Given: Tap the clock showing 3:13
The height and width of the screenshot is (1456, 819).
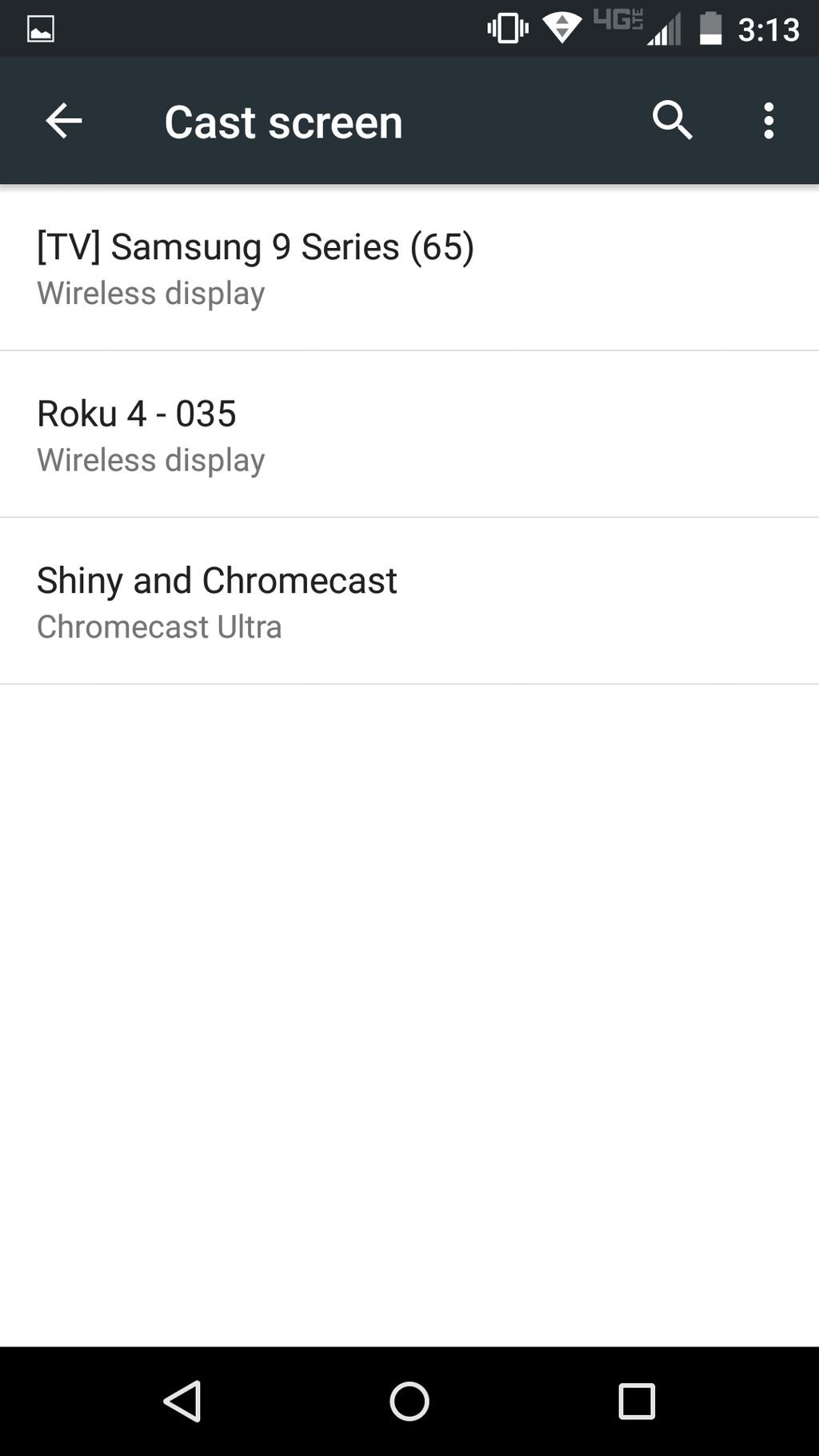Looking at the screenshot, I should point(766,28).
